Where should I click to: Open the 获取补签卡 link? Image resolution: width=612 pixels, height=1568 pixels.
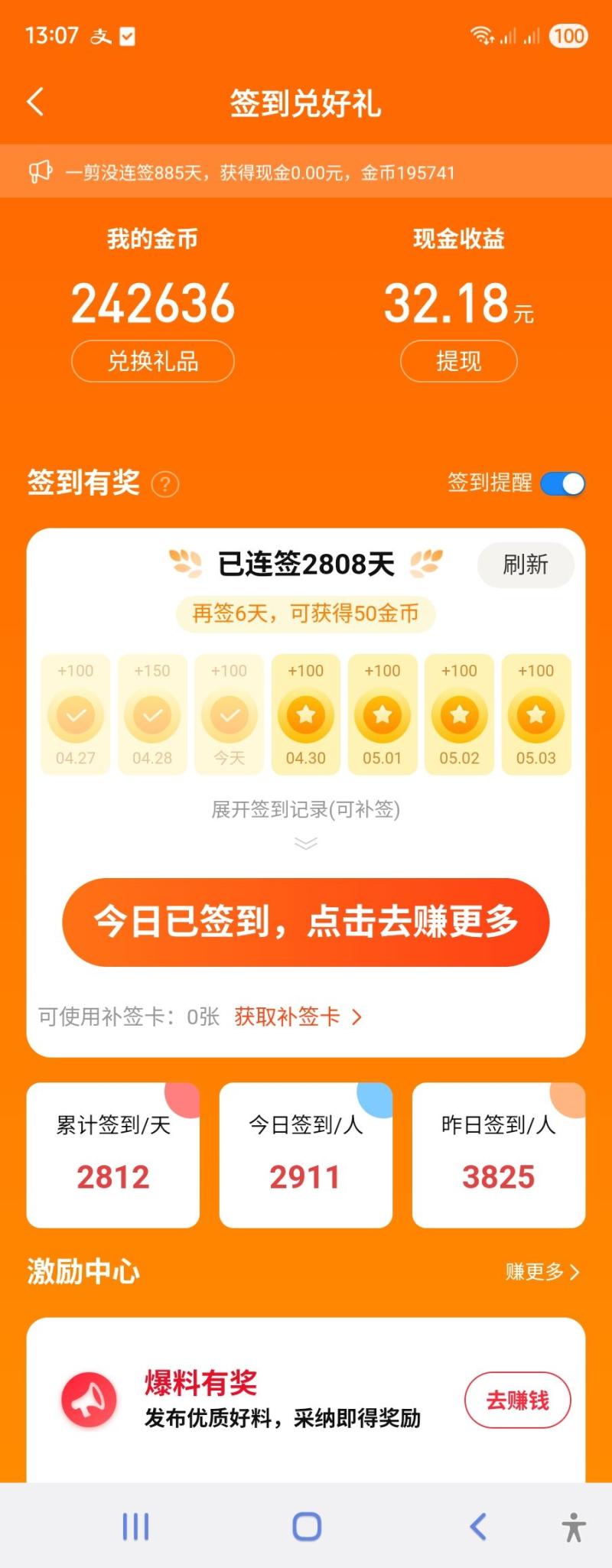[x=298, y=1017]
